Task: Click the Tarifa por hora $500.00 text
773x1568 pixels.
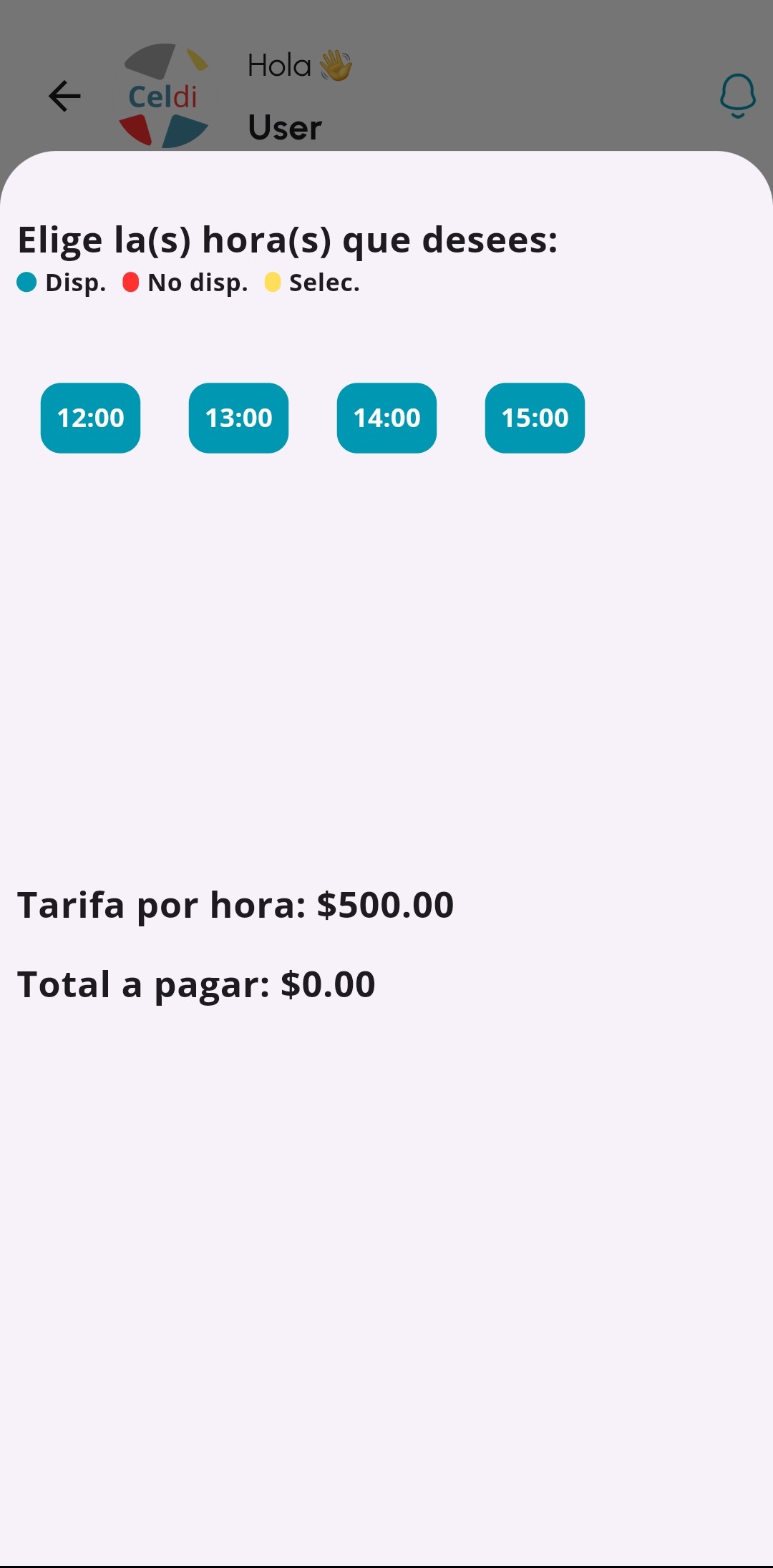Action: point(236,903)
